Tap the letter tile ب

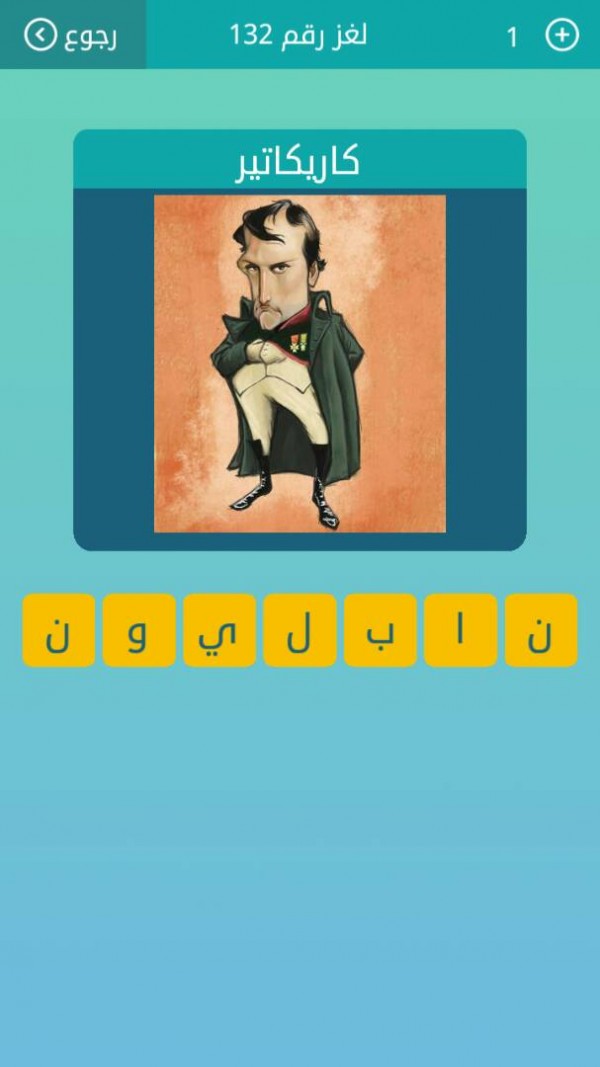(x=380, y=630)
